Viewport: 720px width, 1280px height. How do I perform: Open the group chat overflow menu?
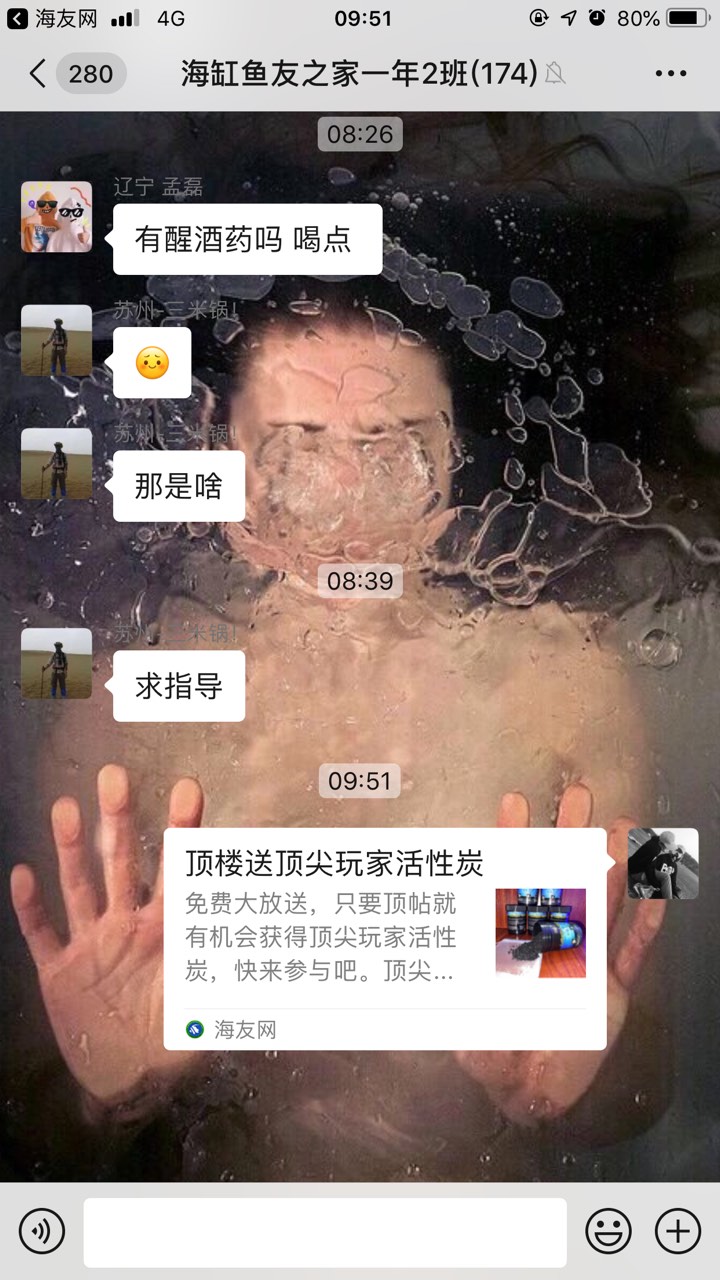click(x=670, y=74)
